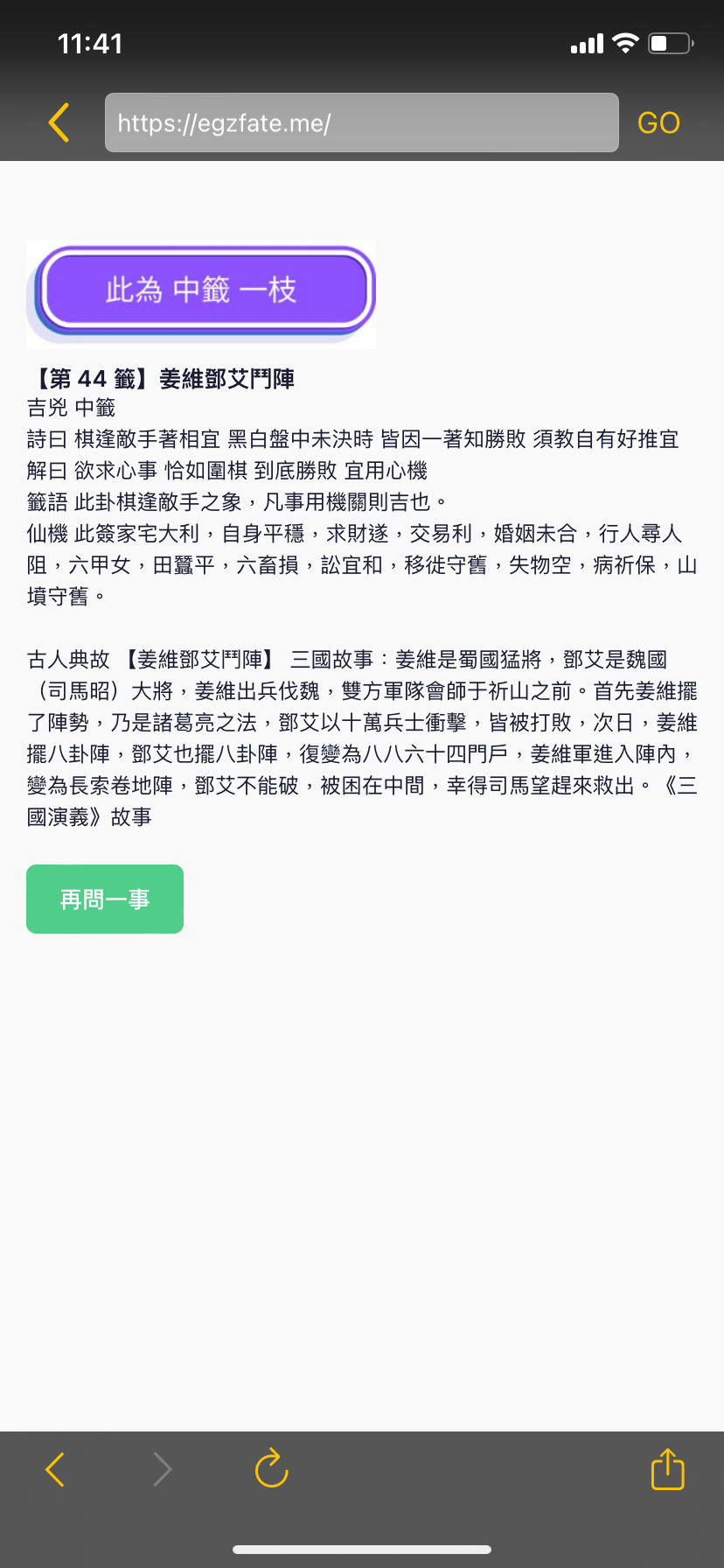724x1568 pixels.
Task: Share this page
Action: [x=668, y=1468]
